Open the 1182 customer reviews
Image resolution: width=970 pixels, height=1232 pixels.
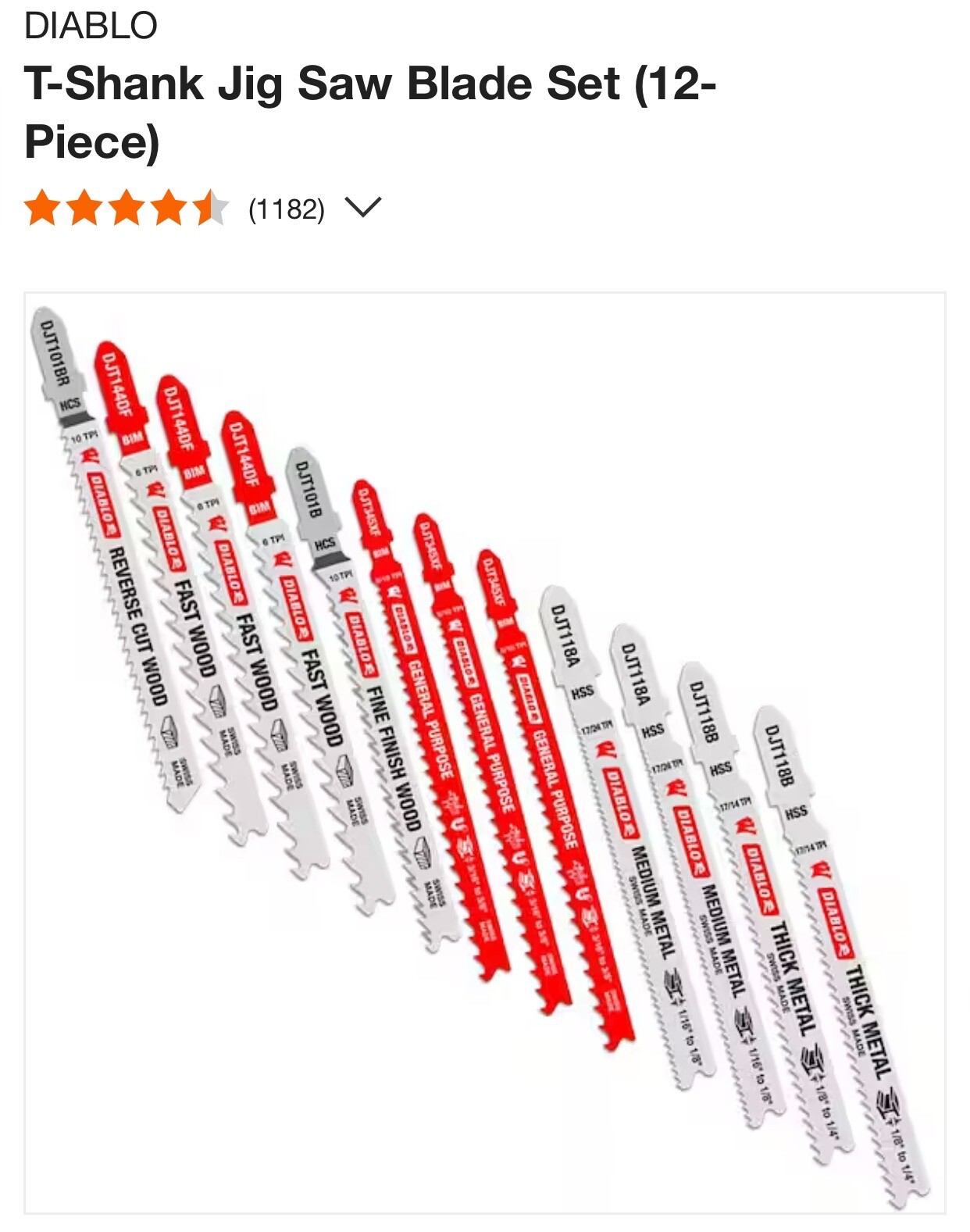[x=286, y=209]
